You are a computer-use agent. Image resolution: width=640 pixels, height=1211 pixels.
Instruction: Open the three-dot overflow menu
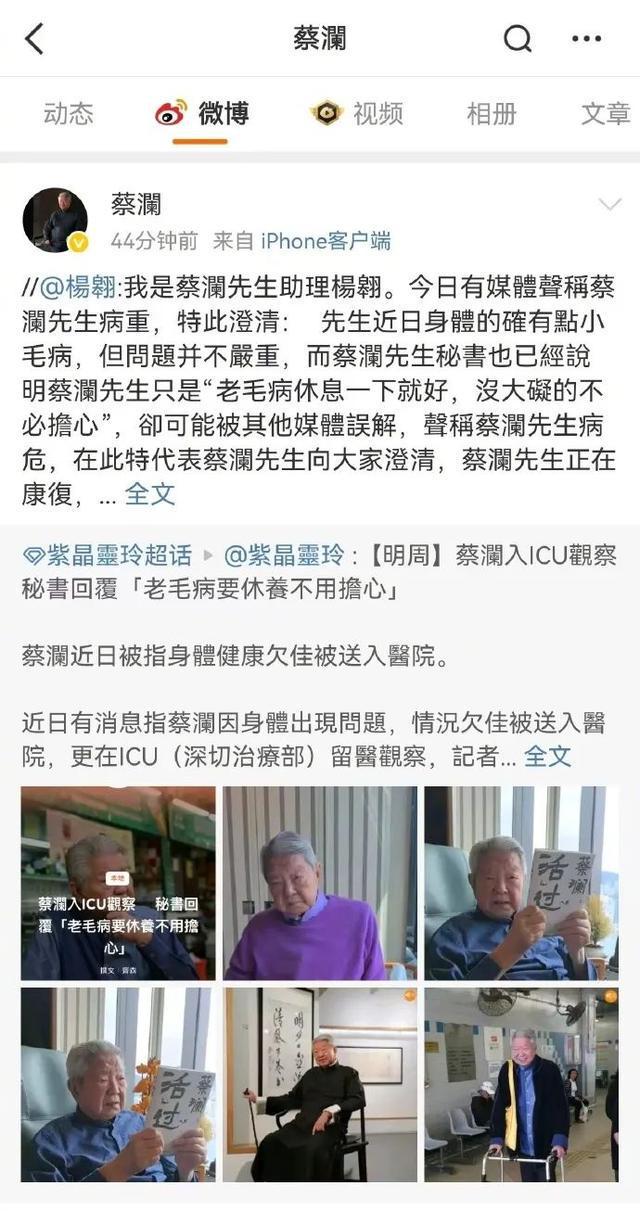pos(586,39)
